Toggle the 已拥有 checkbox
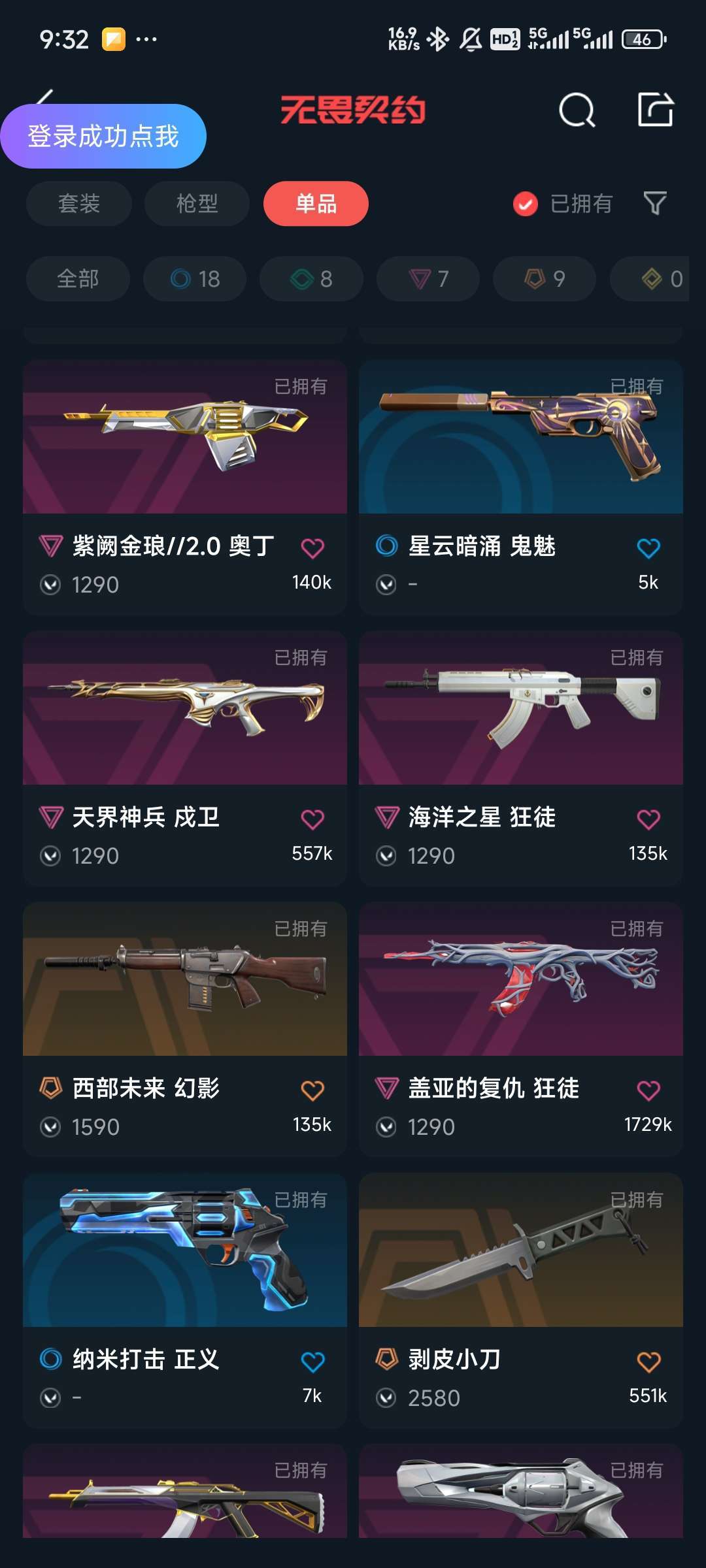706x1568 pixels. coord(526,204)
